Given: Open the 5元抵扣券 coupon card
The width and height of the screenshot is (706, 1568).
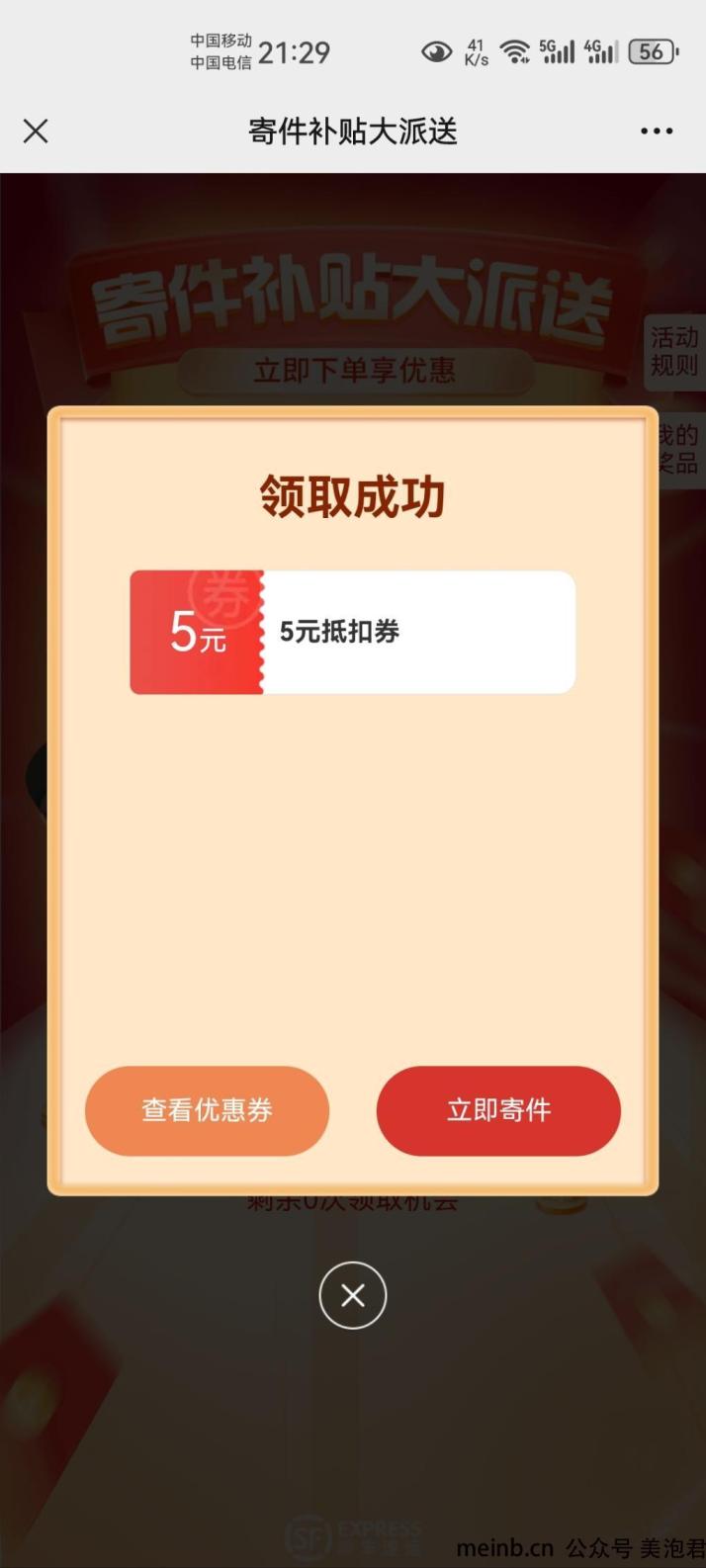Looking at the screenshot, I should (x=352, y=632).
